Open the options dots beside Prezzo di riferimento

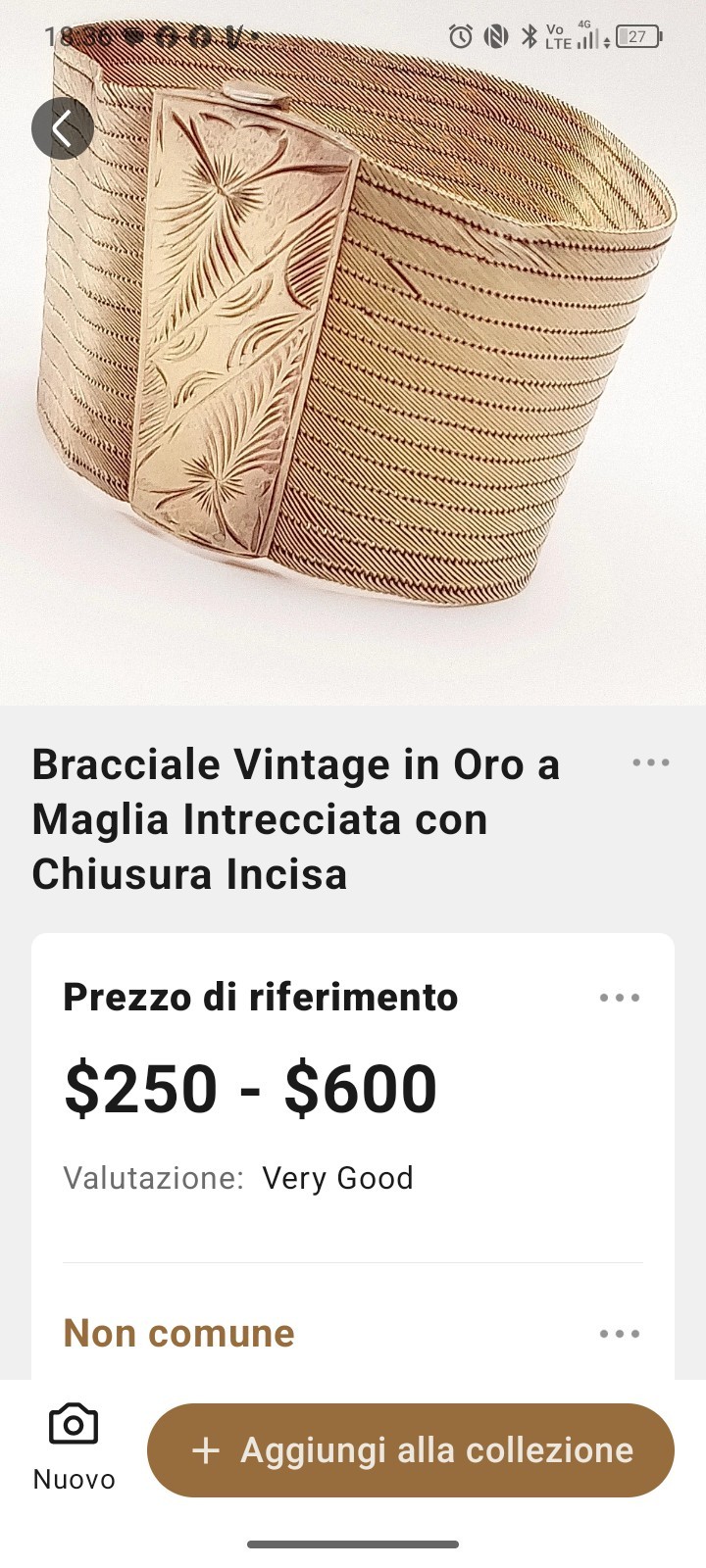620,998
